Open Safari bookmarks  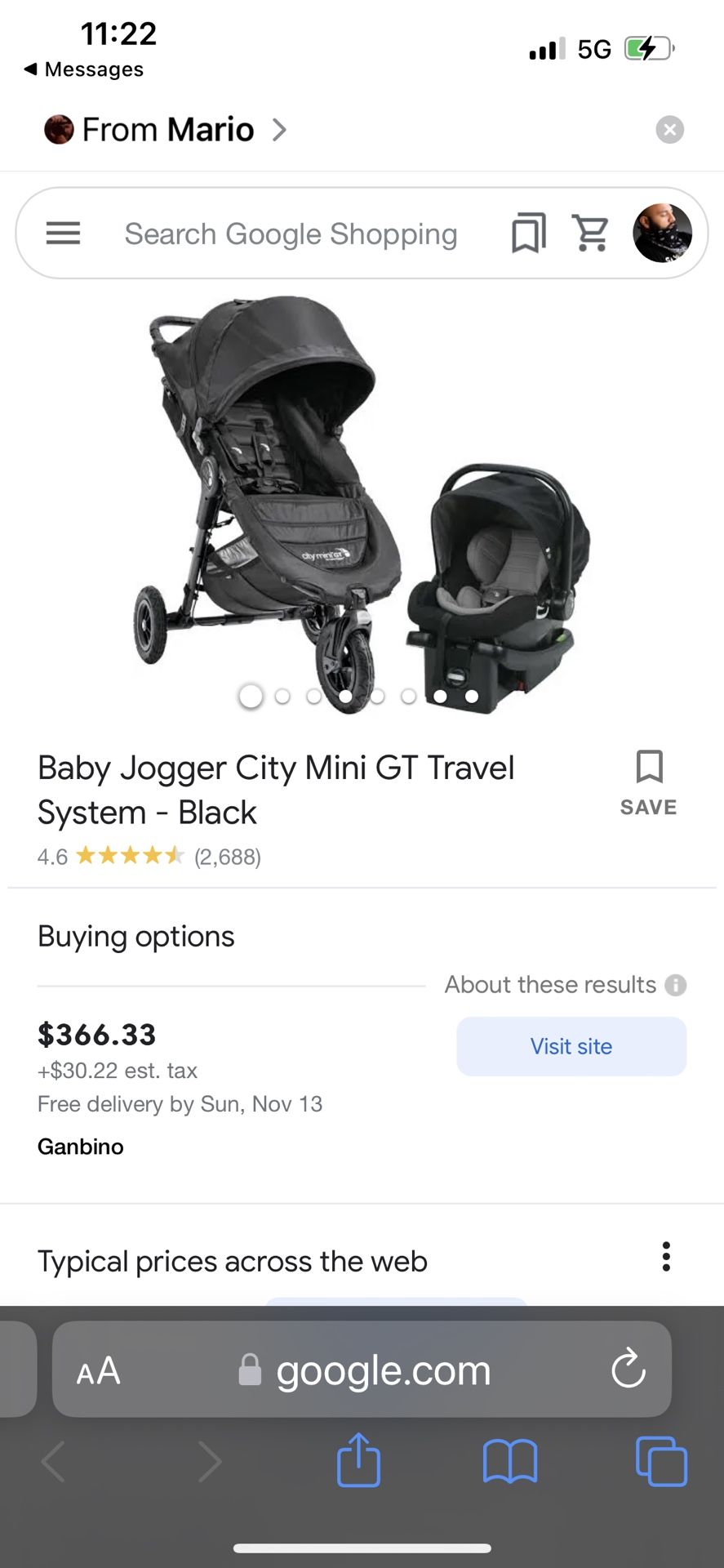[x=510, y=1461]
